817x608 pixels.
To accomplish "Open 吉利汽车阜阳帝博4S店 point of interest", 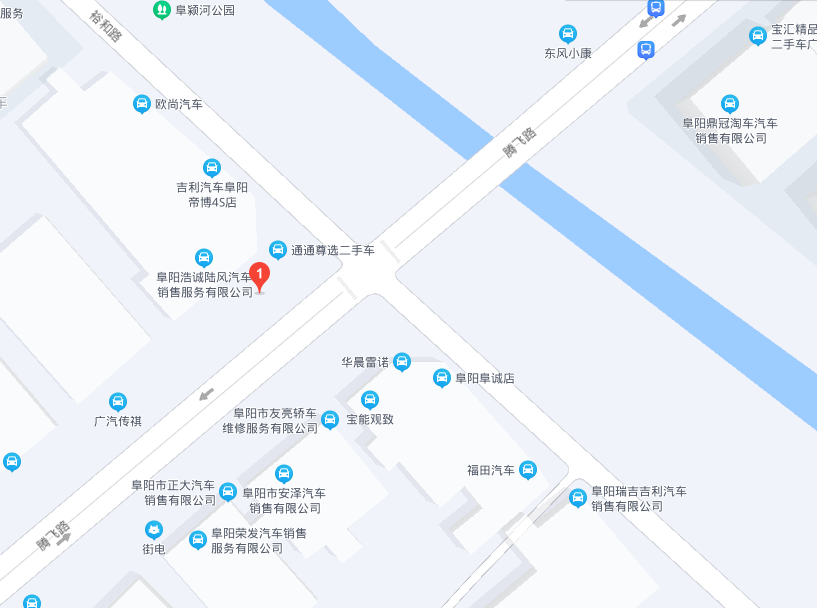I will coord(212,168).
